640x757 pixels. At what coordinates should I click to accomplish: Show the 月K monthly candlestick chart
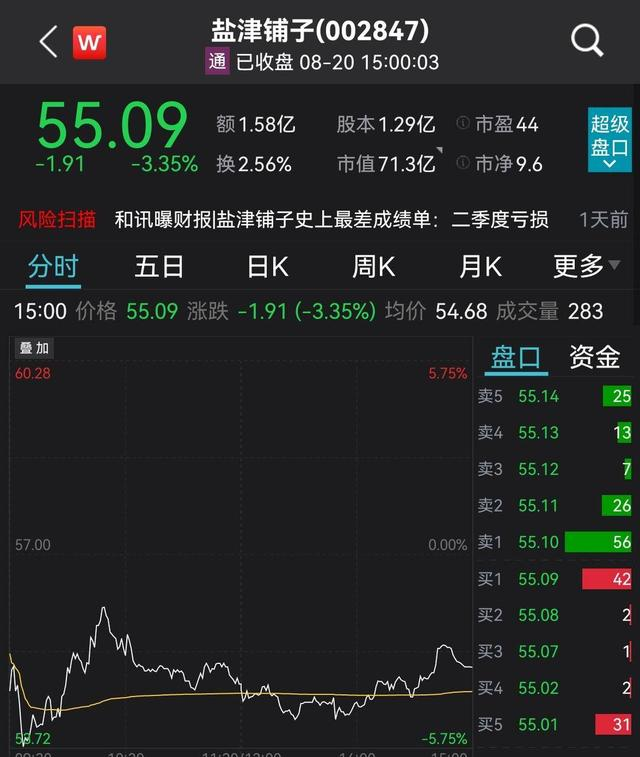480,267
